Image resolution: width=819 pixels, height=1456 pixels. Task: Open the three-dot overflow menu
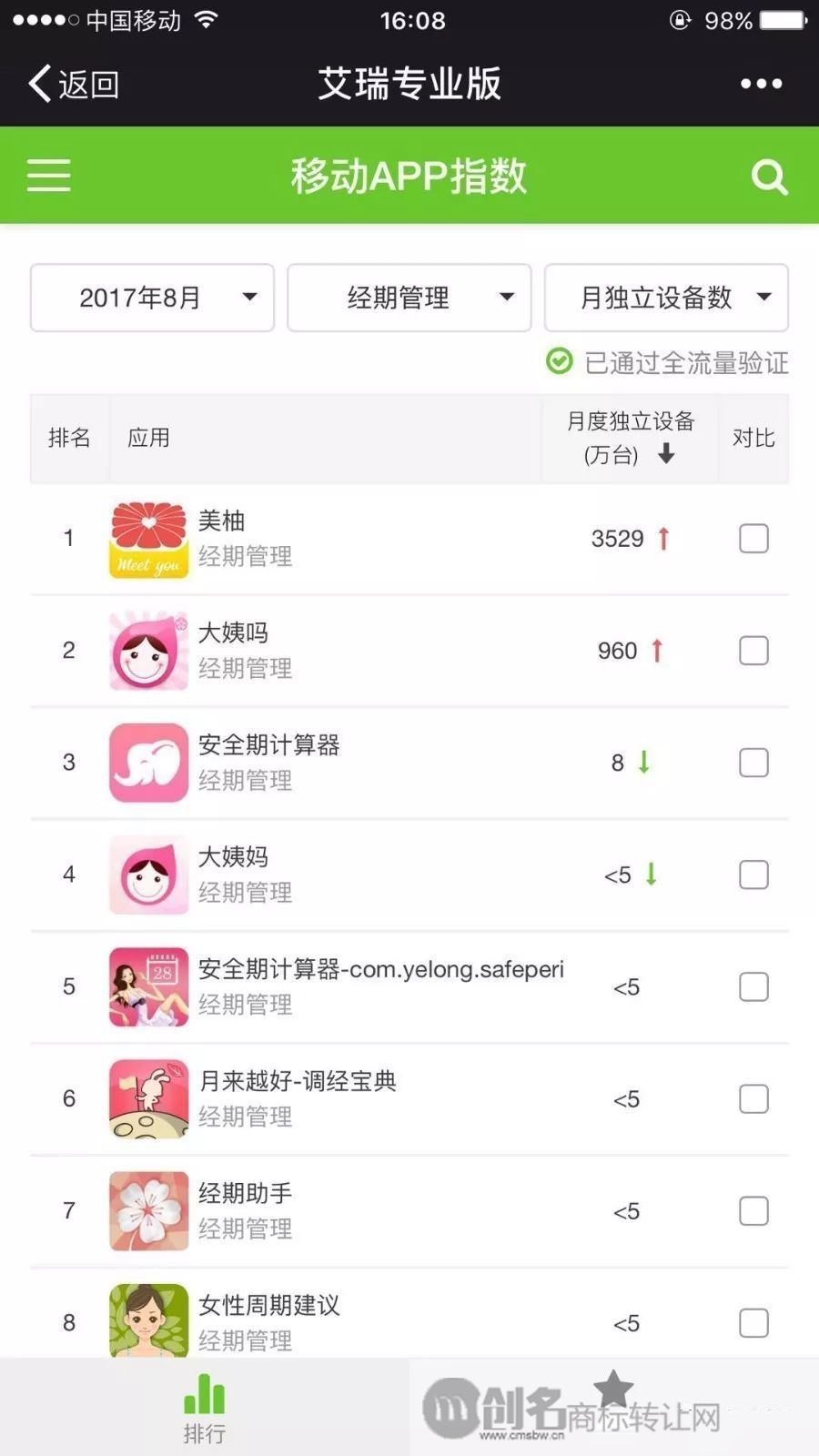pos(761,84)
